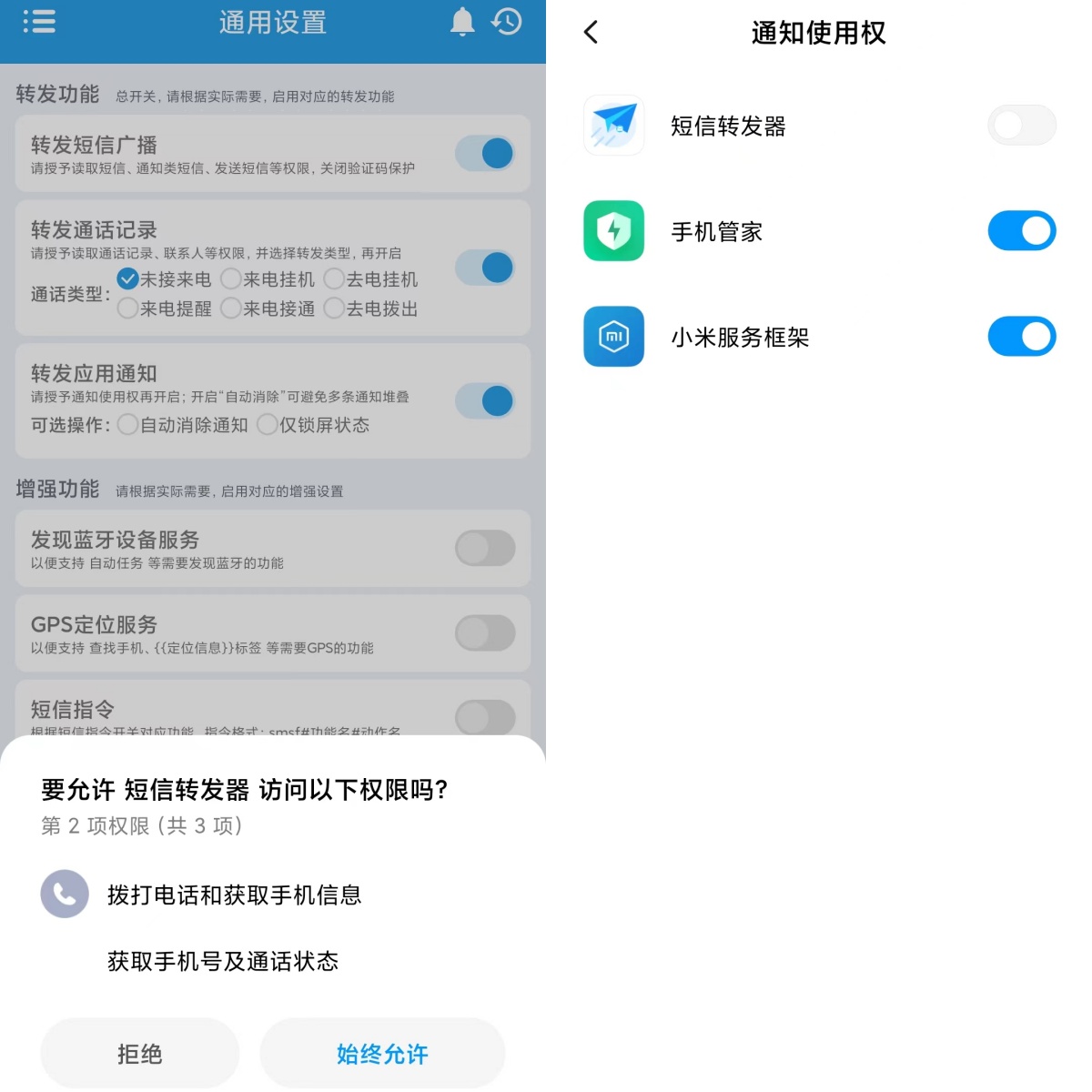Go back from 通知使用权 page
This screenshot has height=1092, width=1092.
click(591, 33)
